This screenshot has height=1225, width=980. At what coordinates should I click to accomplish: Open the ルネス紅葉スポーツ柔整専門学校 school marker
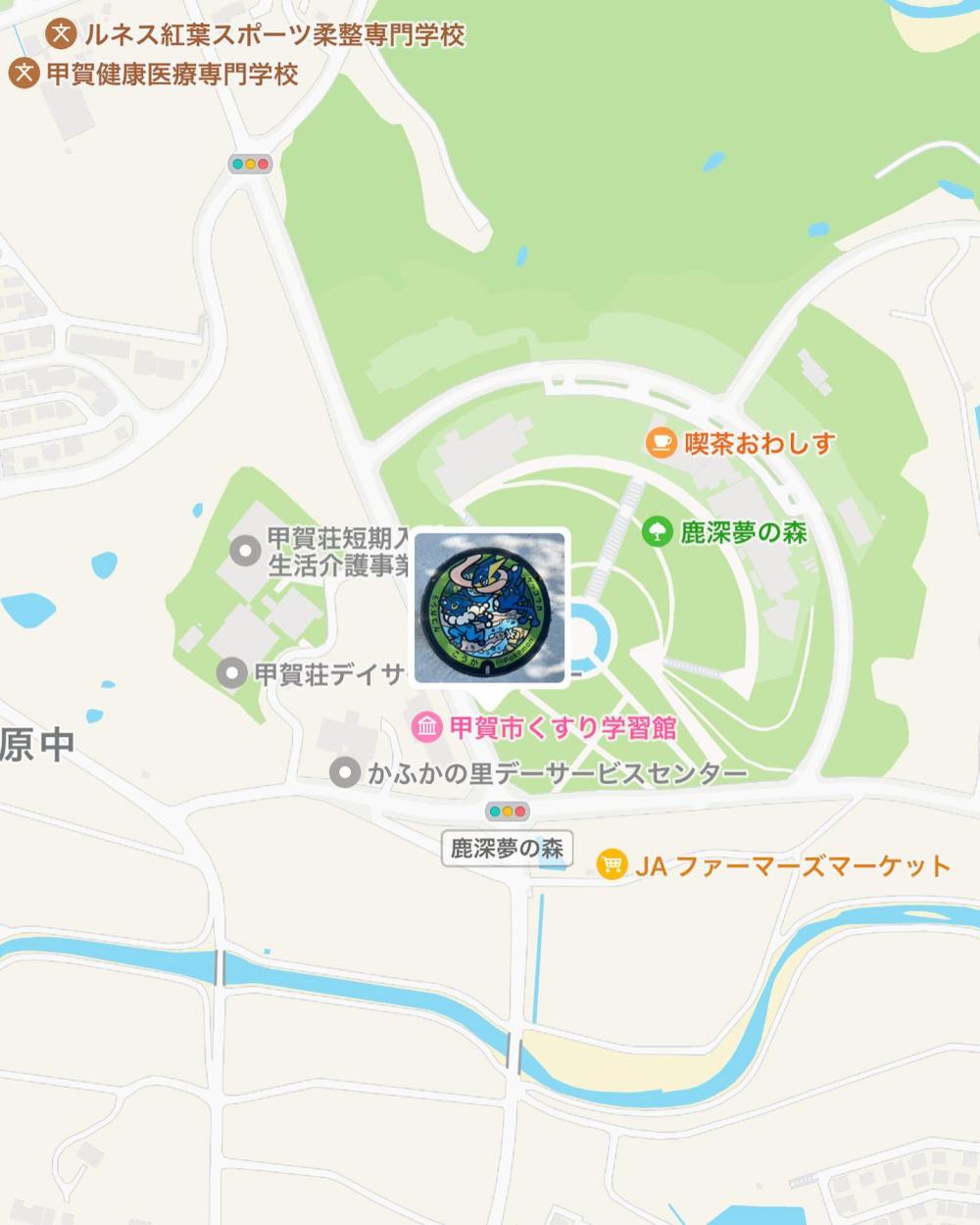tap(62, 35)
